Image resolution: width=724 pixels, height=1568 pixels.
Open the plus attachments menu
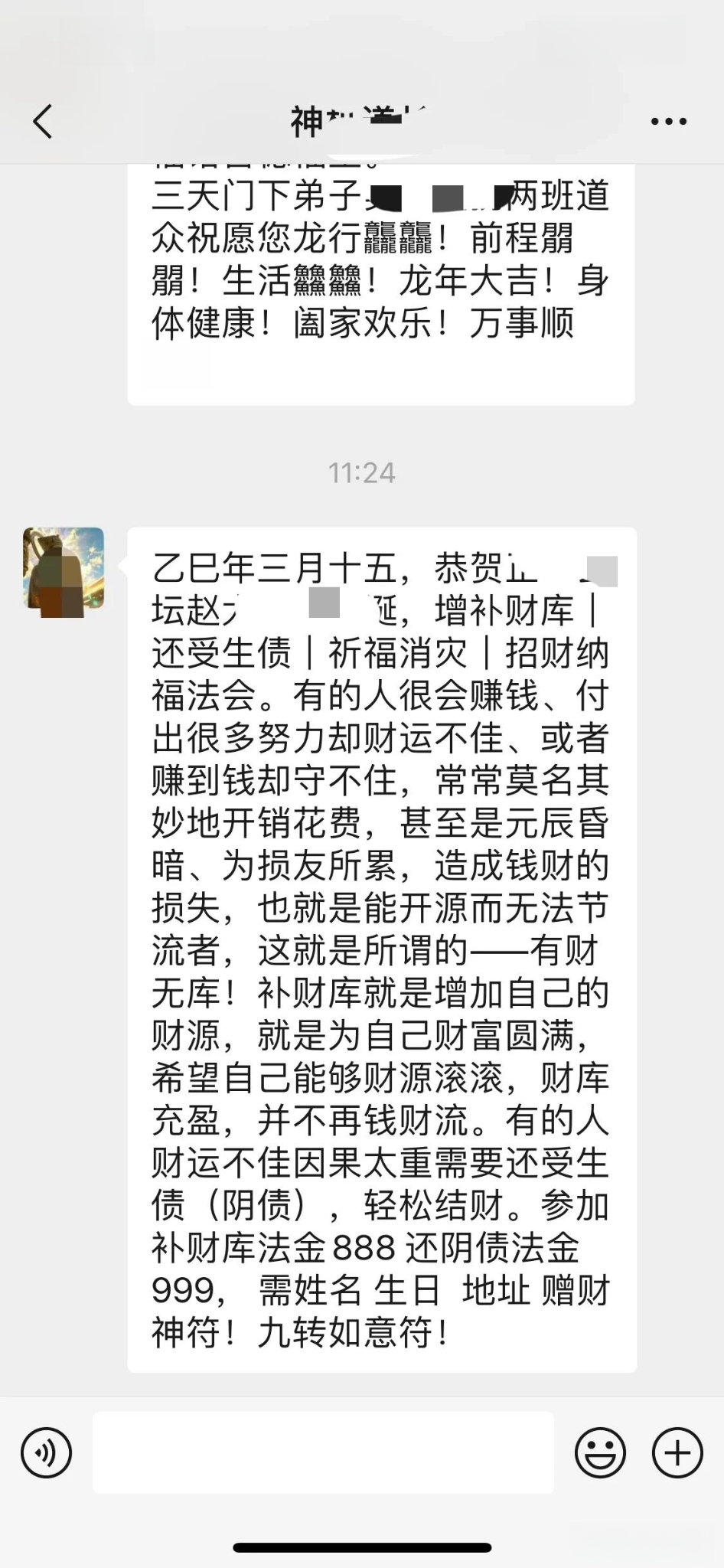tap(677, 1452)
